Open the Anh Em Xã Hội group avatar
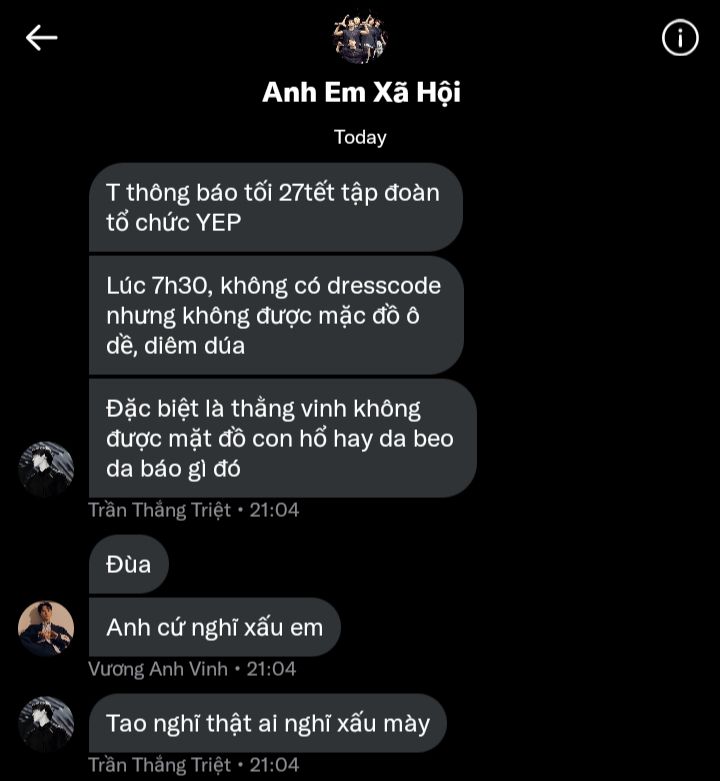720x781 pixels. [360, 35]
